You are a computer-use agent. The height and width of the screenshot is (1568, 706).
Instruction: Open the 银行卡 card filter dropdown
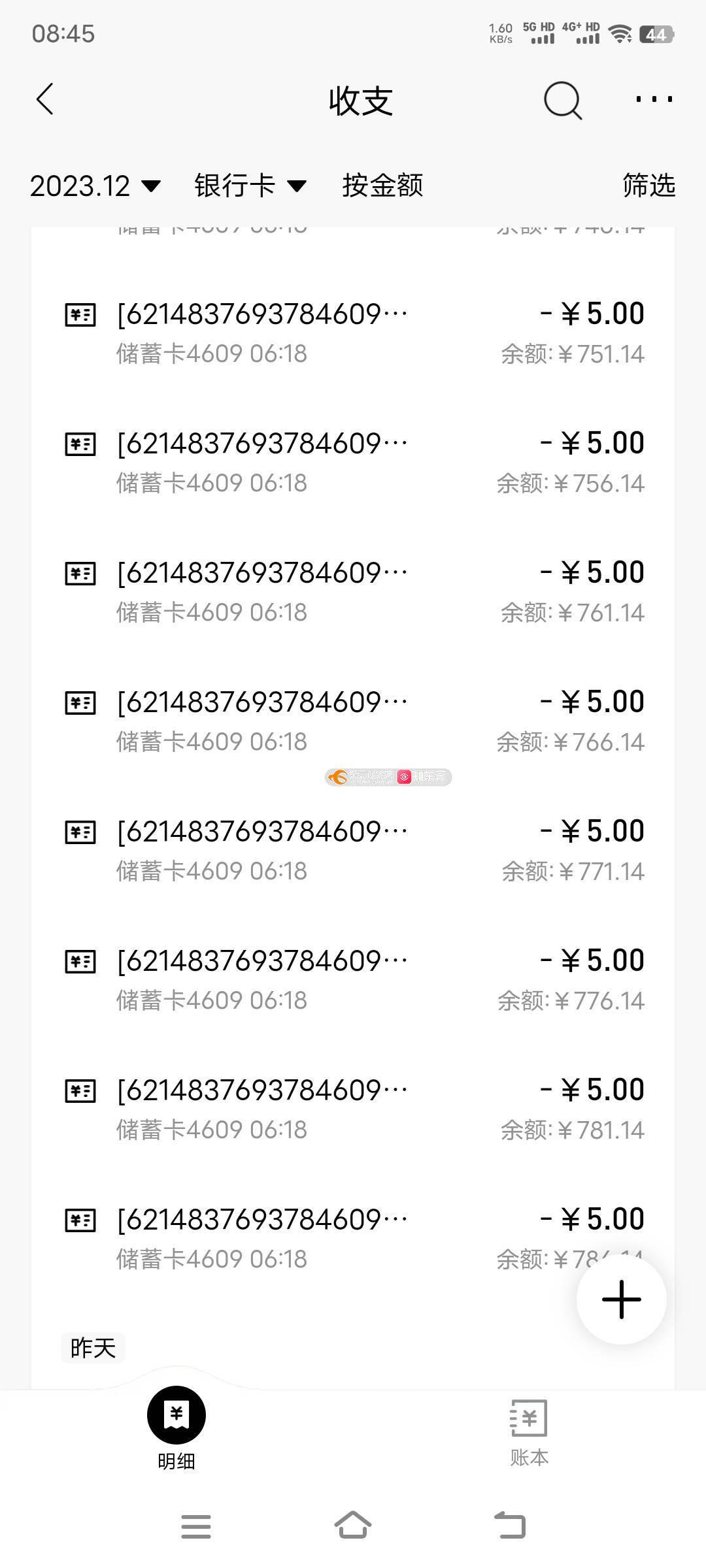click(250, 186)
